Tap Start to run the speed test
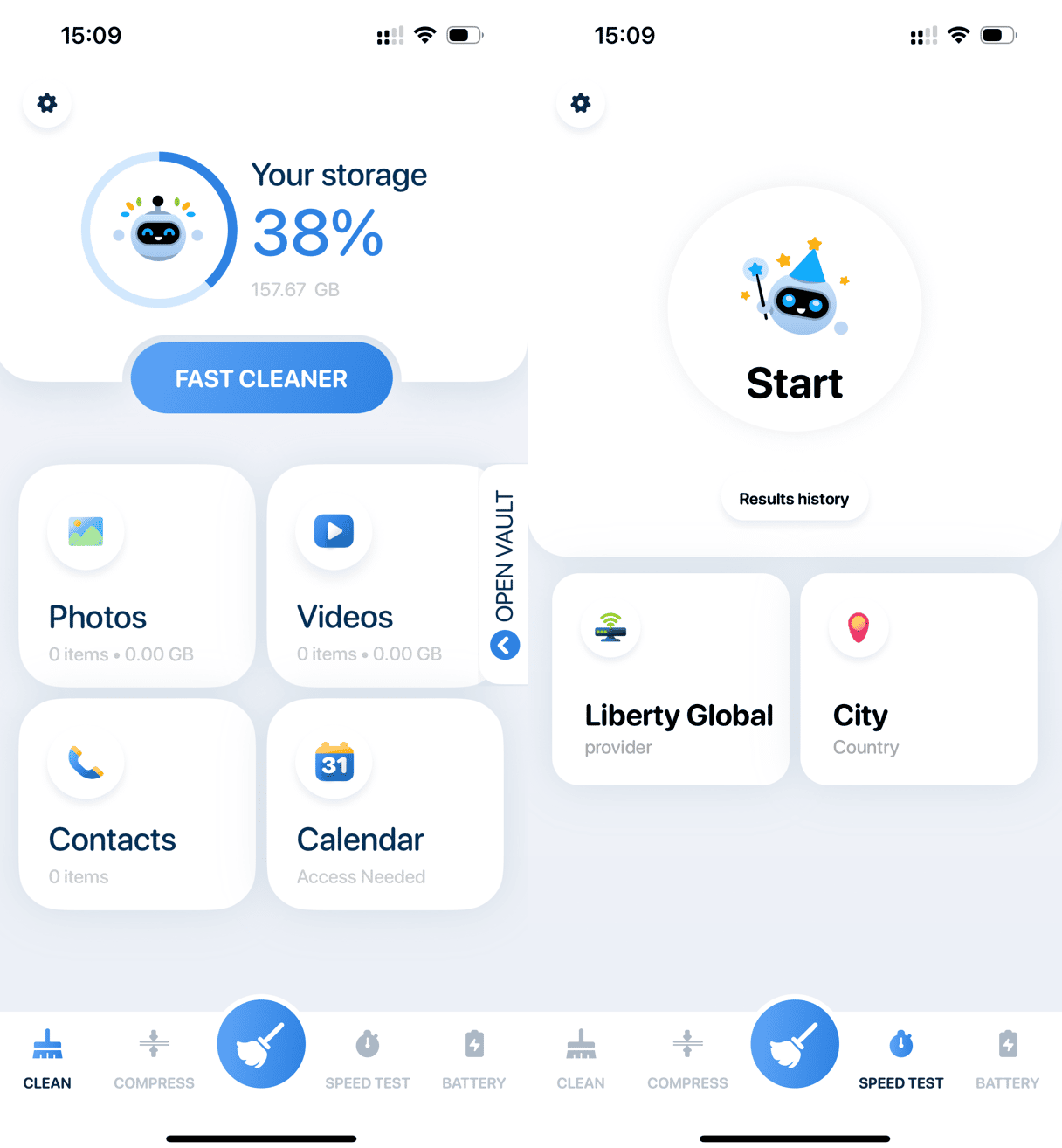 [x=794, y=308]
